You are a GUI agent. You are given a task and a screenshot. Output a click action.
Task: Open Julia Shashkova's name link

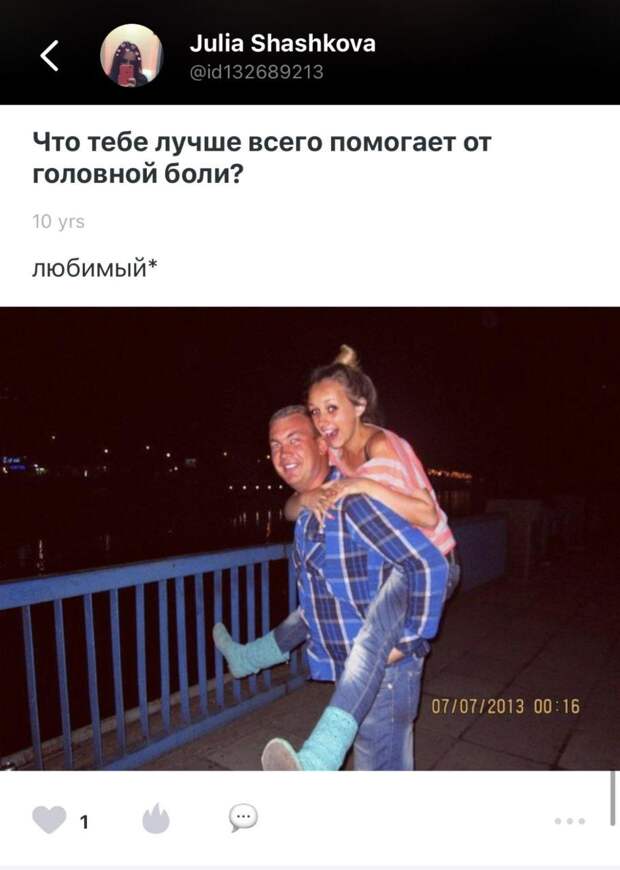tap(282, 43)
